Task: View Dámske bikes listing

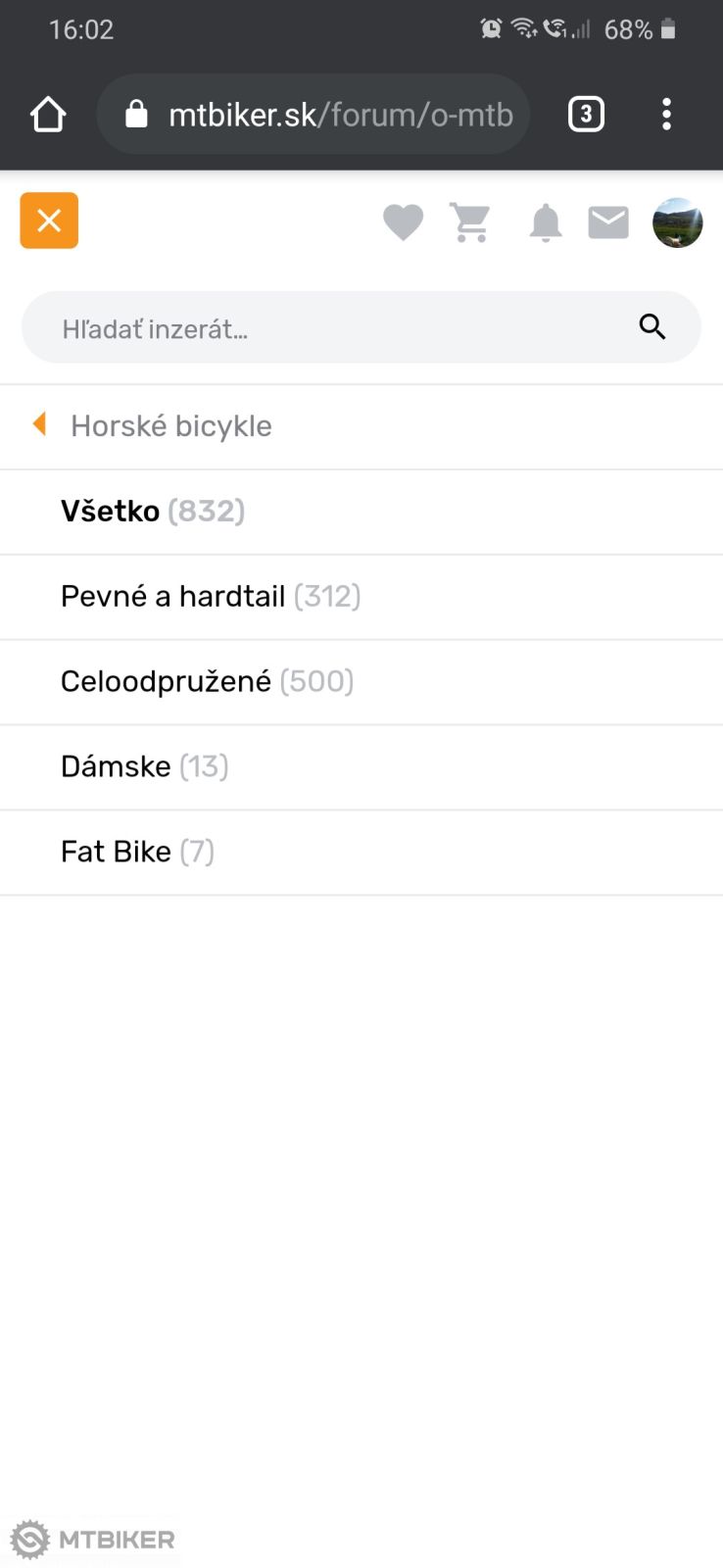Action: click(144, 766)
